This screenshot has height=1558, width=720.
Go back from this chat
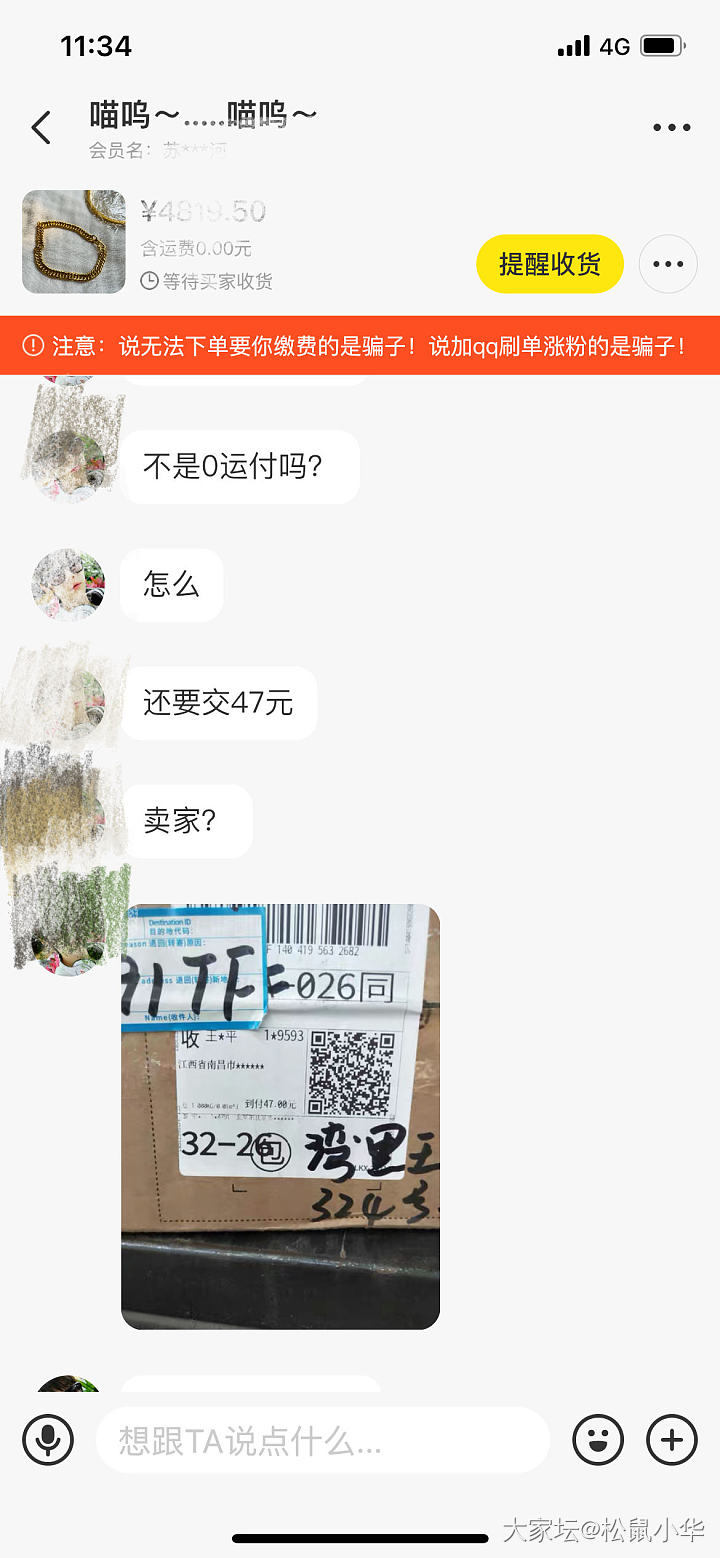[41, 128]
